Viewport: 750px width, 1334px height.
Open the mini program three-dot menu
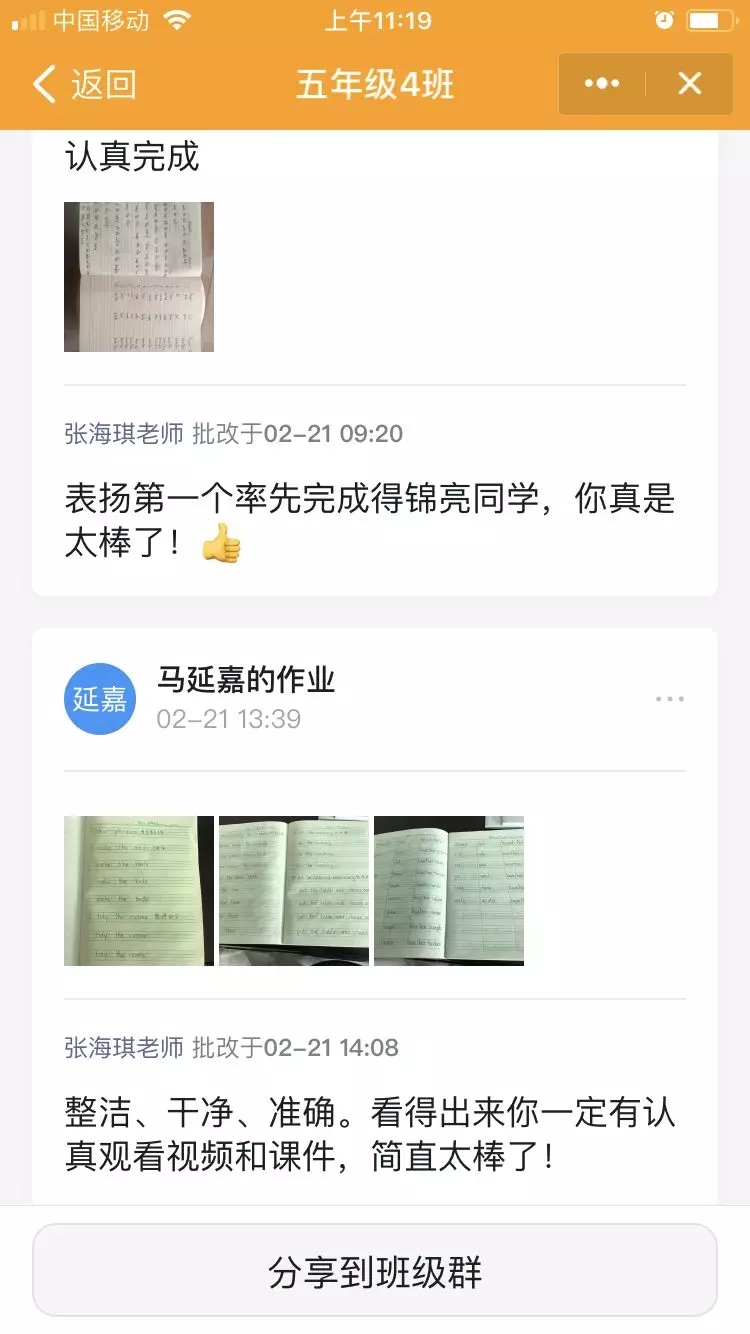tap(602, 84)
